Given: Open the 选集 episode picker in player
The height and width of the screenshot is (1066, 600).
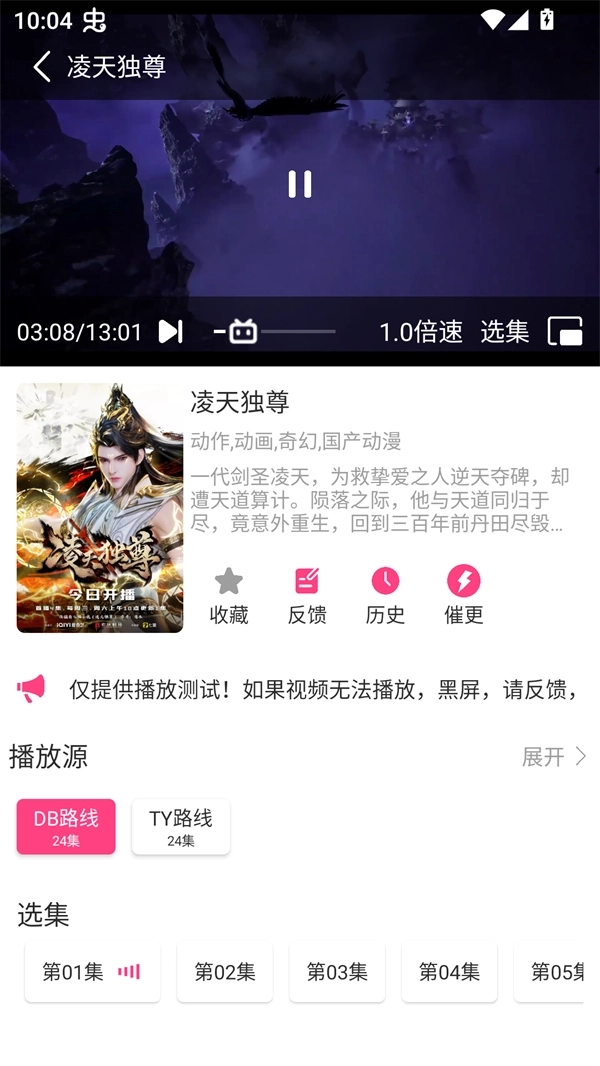Looking at the screenshot, I should [x=505, y=332].
